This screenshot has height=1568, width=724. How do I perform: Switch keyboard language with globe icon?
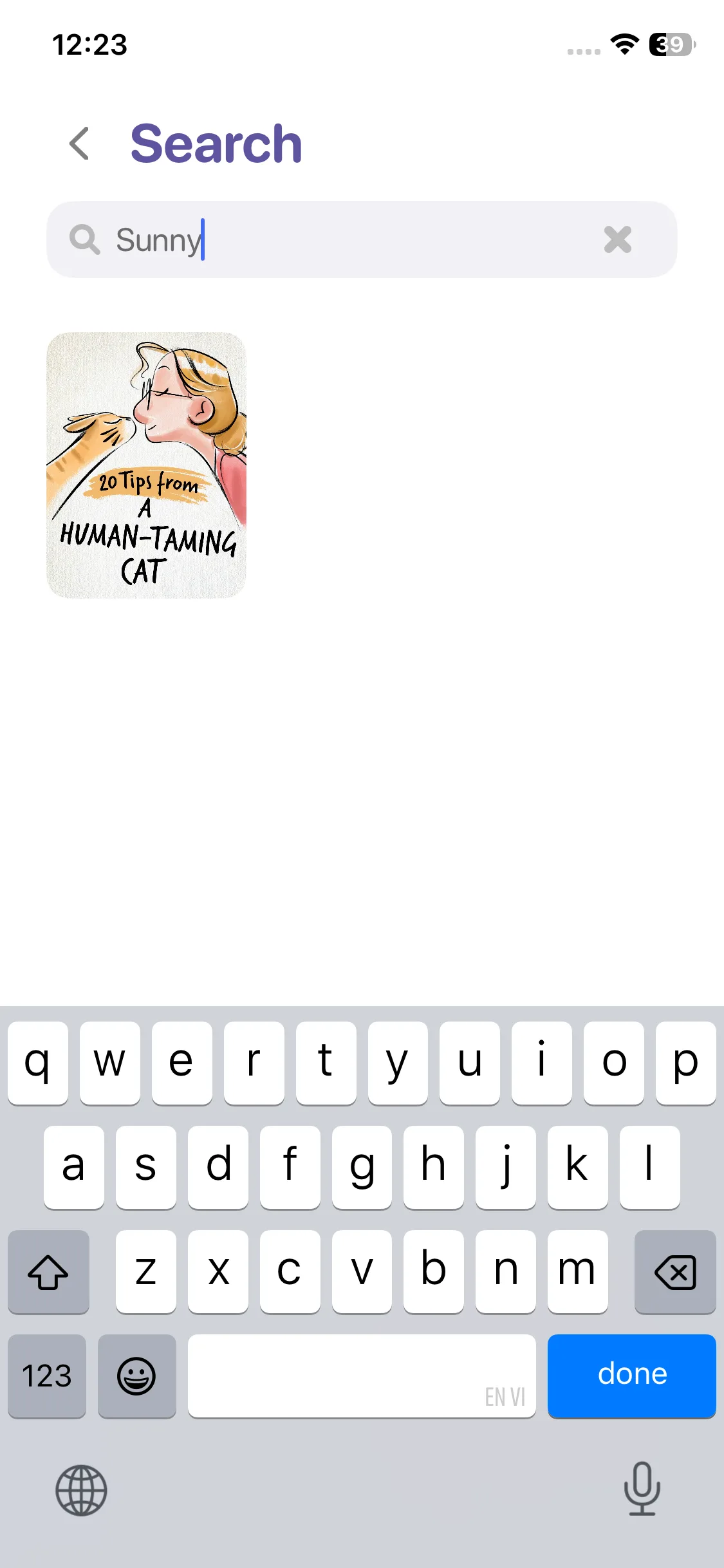tap(81, 1489)
